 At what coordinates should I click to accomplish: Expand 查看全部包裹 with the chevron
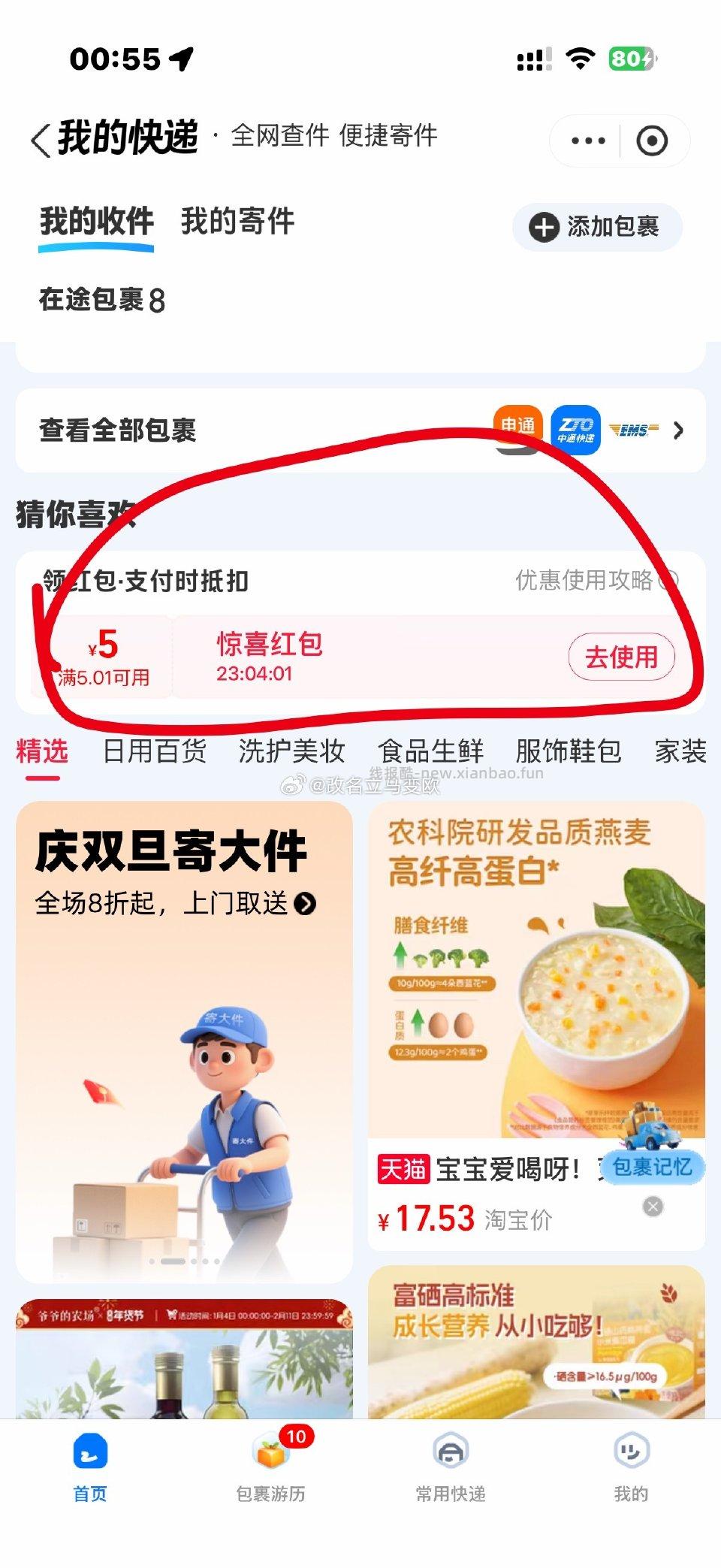tap(678, 431)
